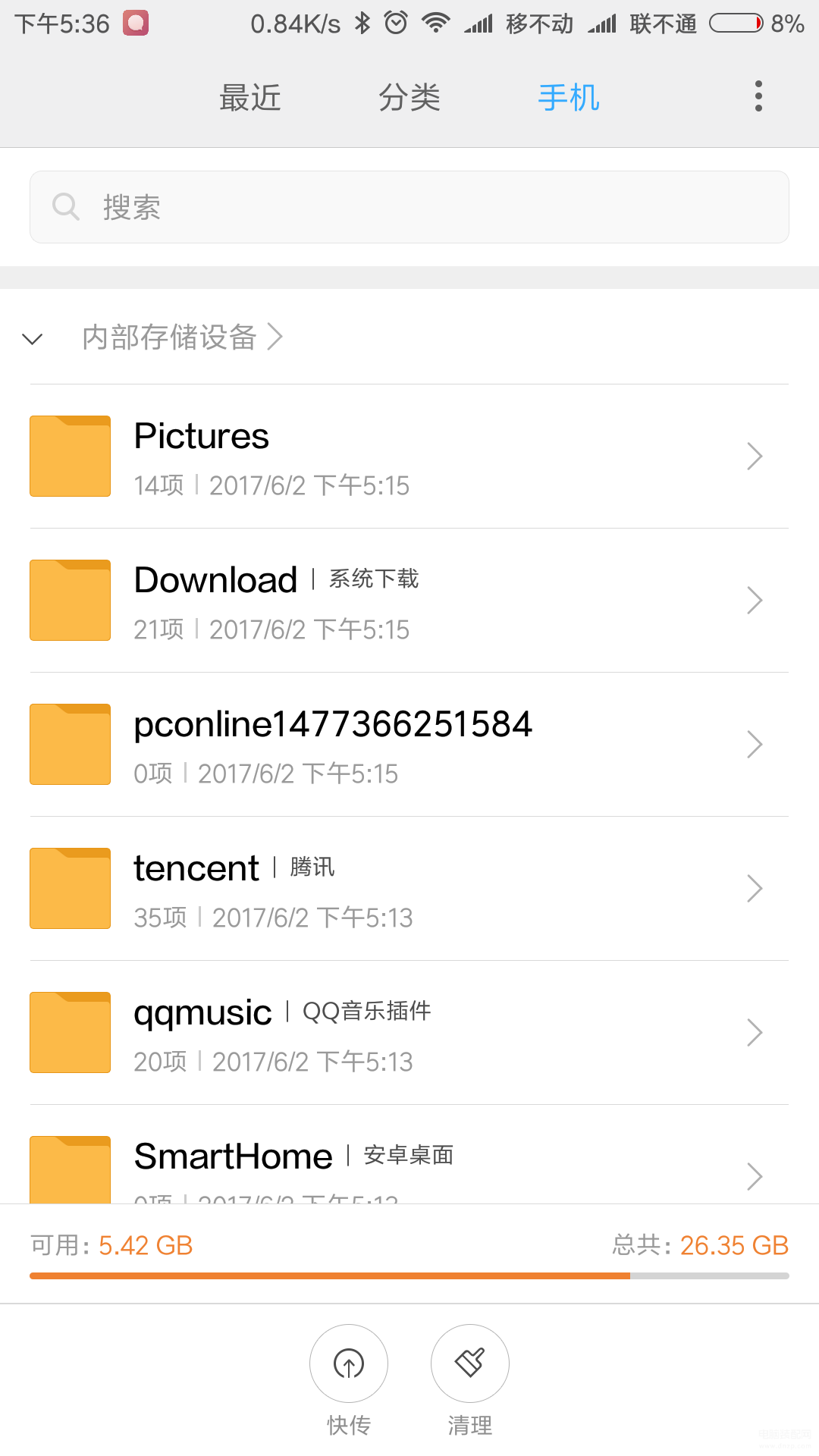819x1456 pixels.
Task: Expand the storage dropdown arrow
Action: 33,338
